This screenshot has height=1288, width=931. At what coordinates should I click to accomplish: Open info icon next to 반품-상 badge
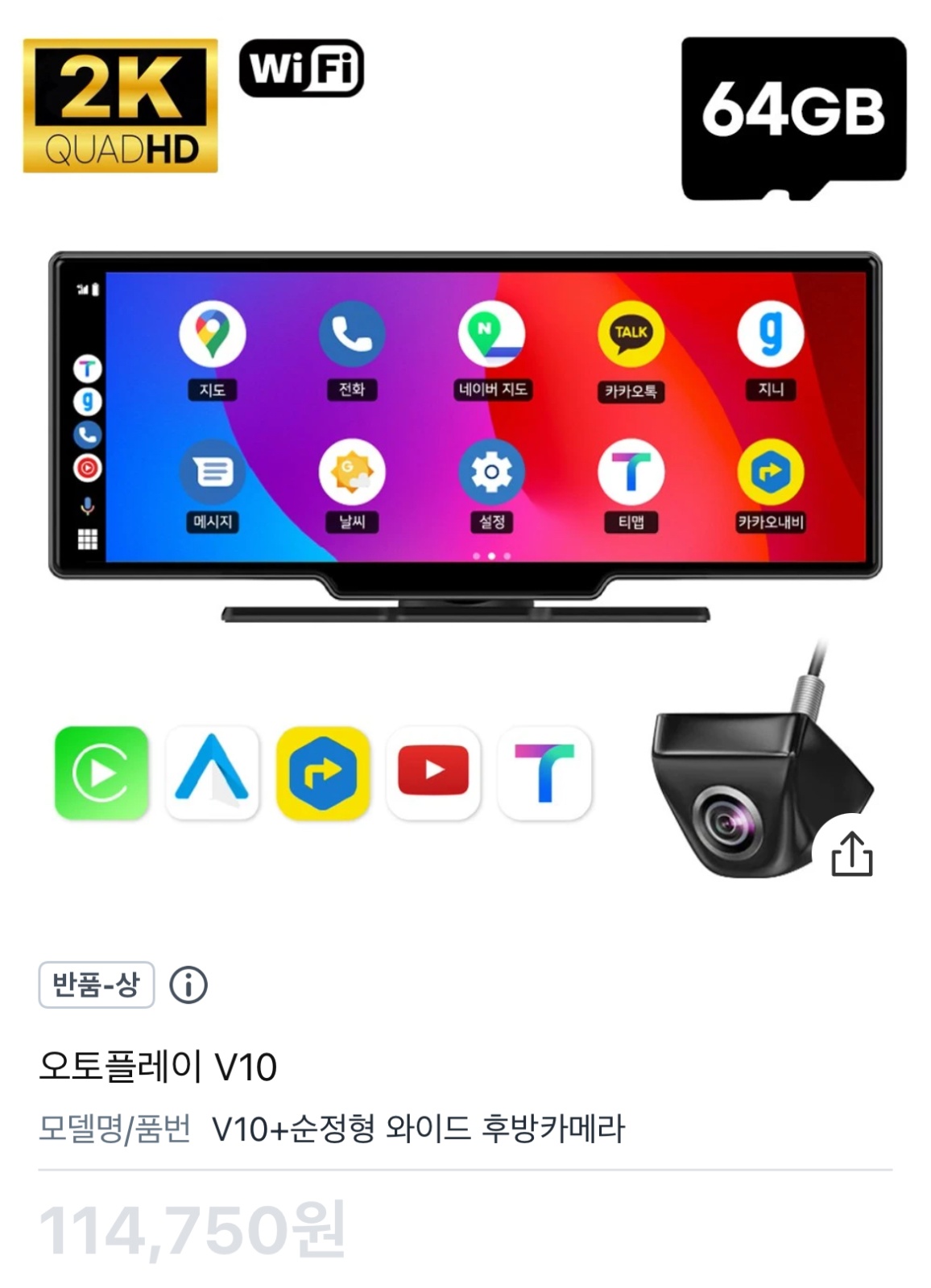(x=188, y=985)
